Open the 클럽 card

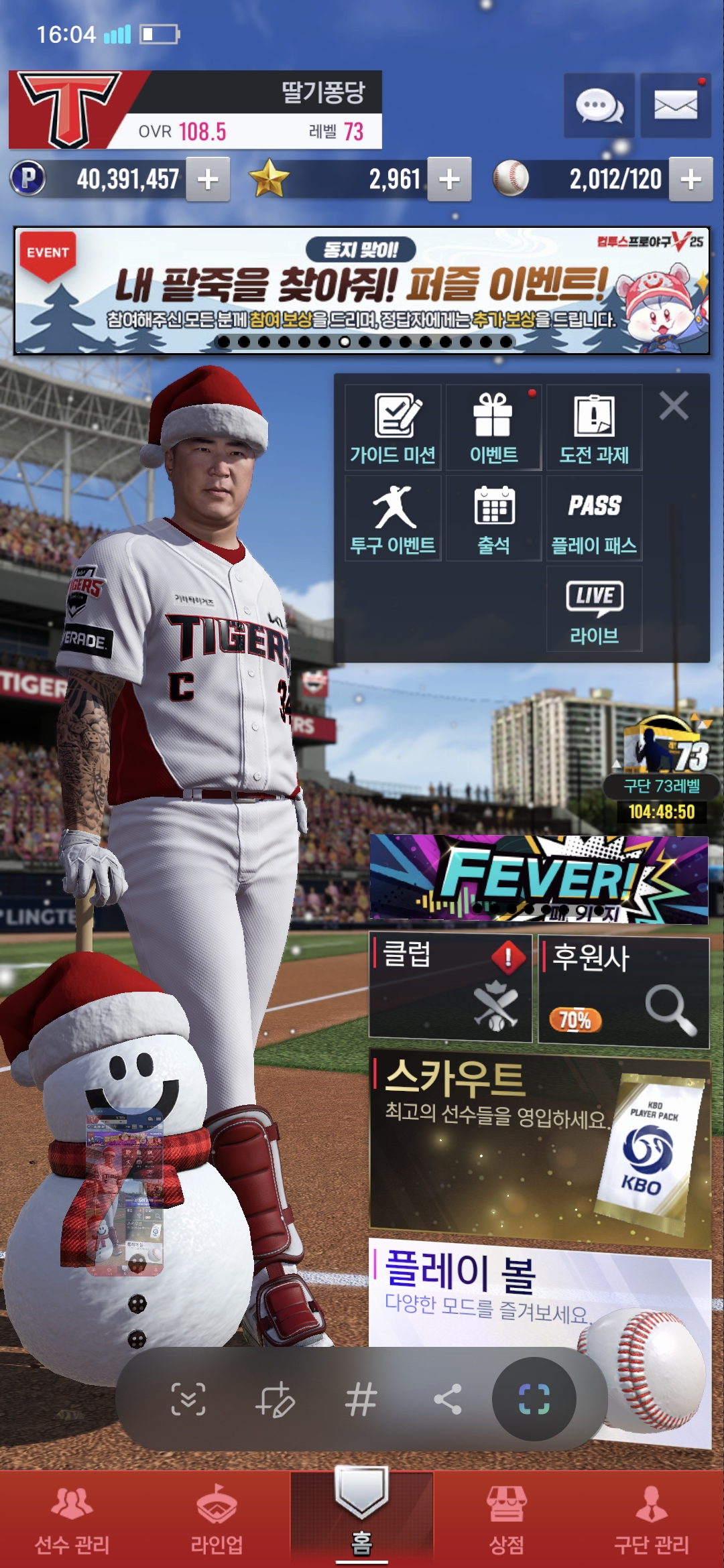coord(450,988)
